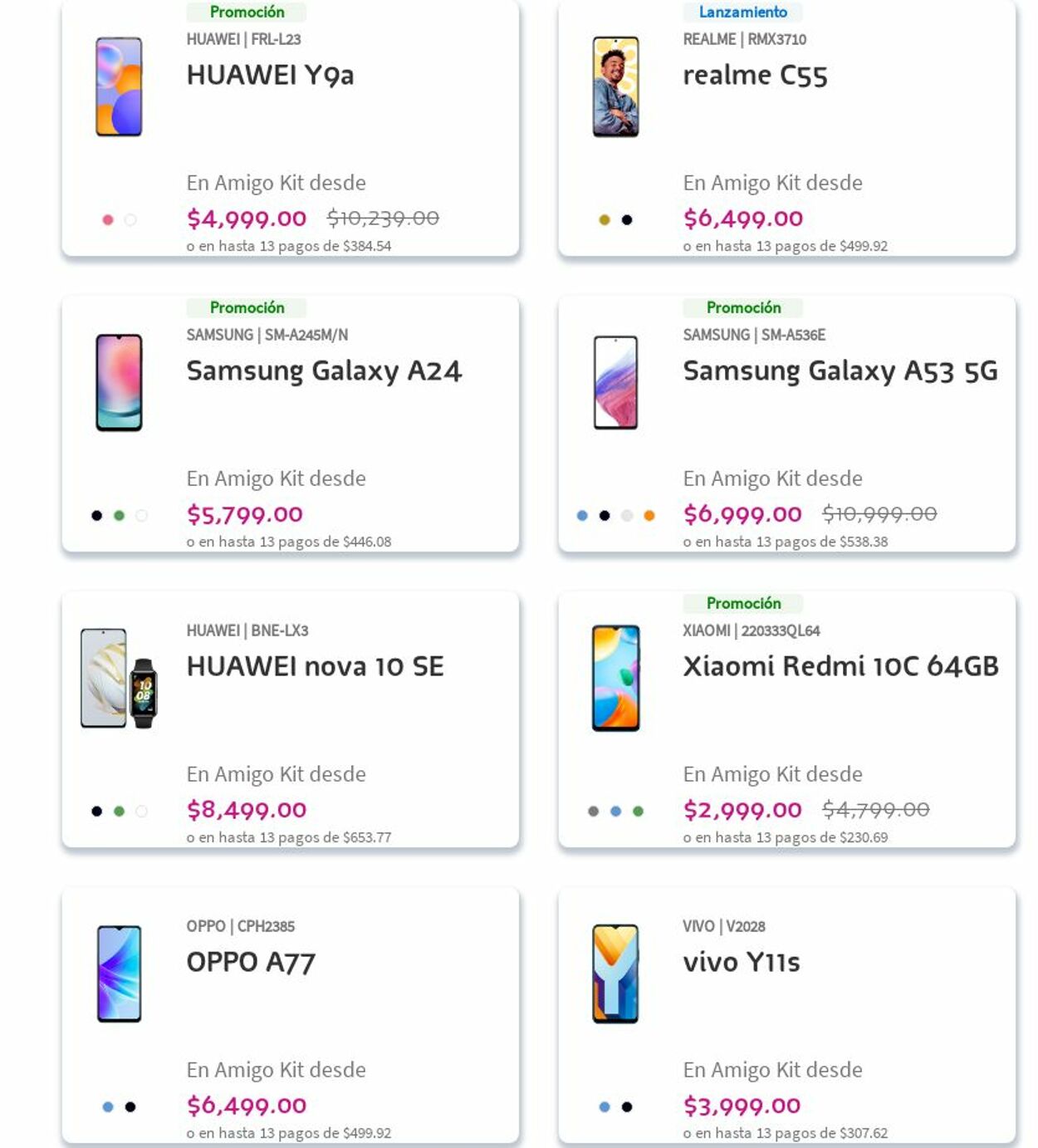
Task: Select the green color for Samsung Galaxy A24
Action: coord(120,516)
